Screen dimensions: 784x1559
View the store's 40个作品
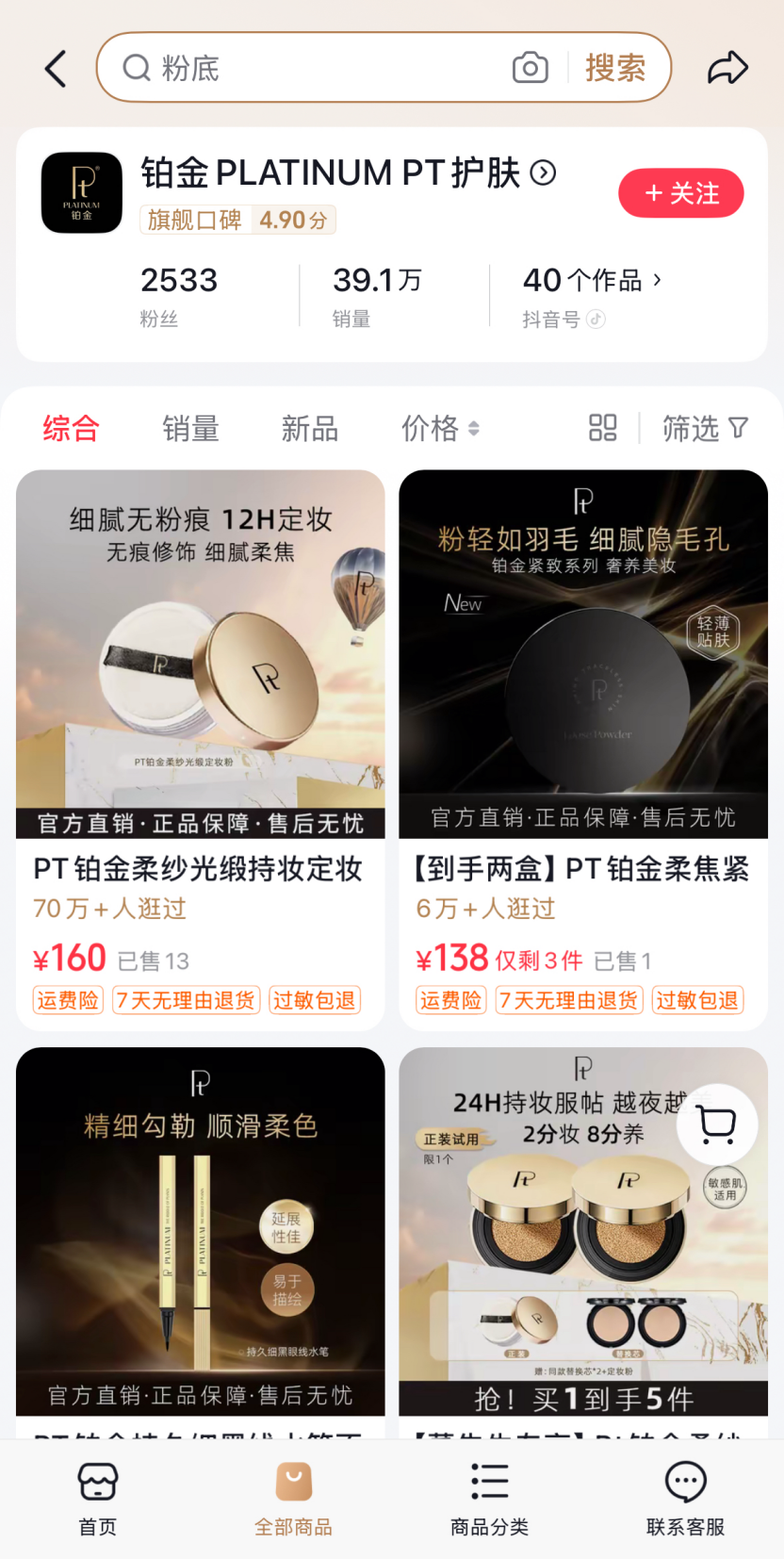pyautogui.click(x=592, y=281)
